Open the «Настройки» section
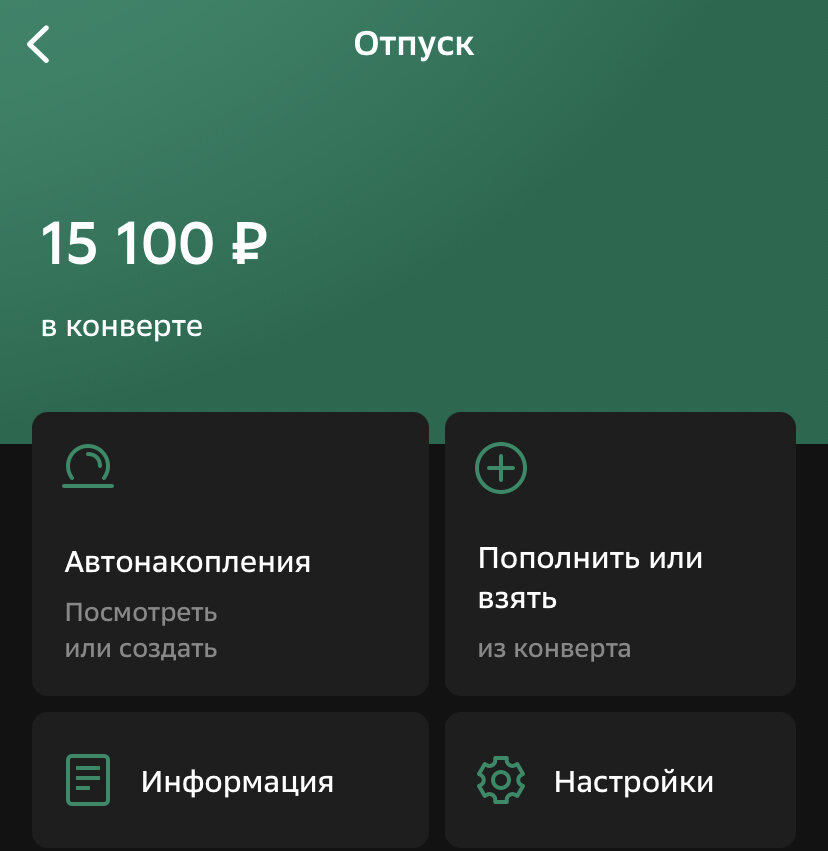The height and width of the screenshot is (851, 828). point(620,780)
